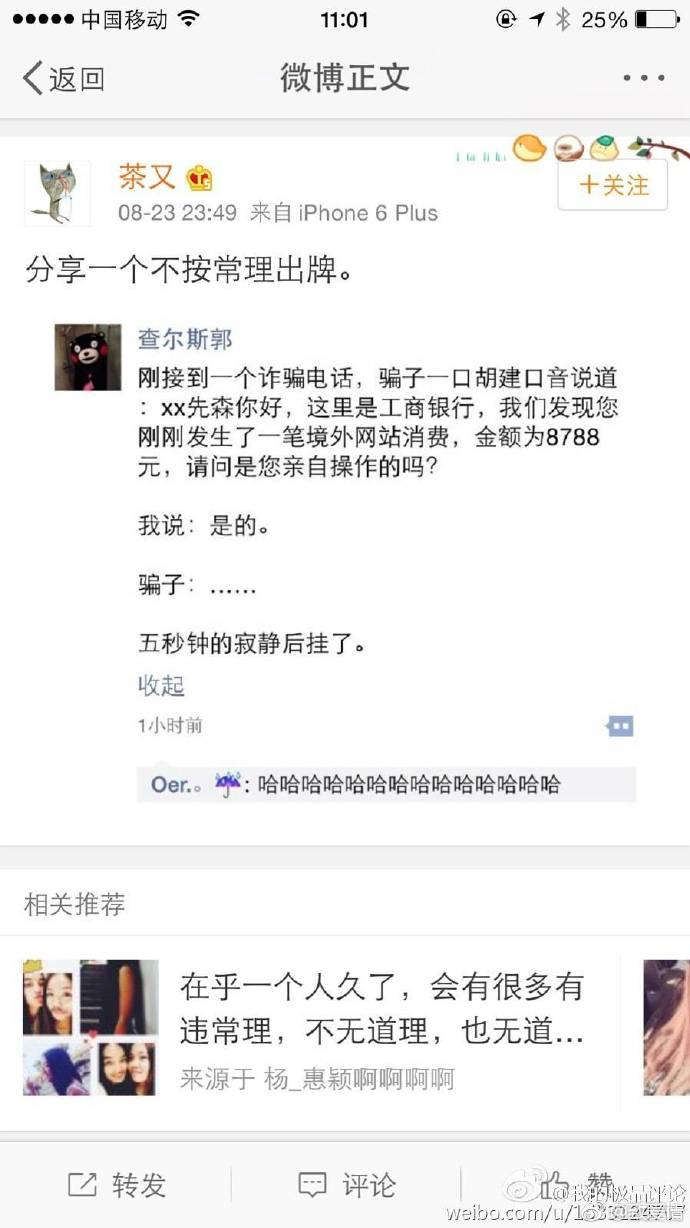View the comment by Oer.
The image size is (690, 1228).
pyautogui.click(x=386, y=785)
